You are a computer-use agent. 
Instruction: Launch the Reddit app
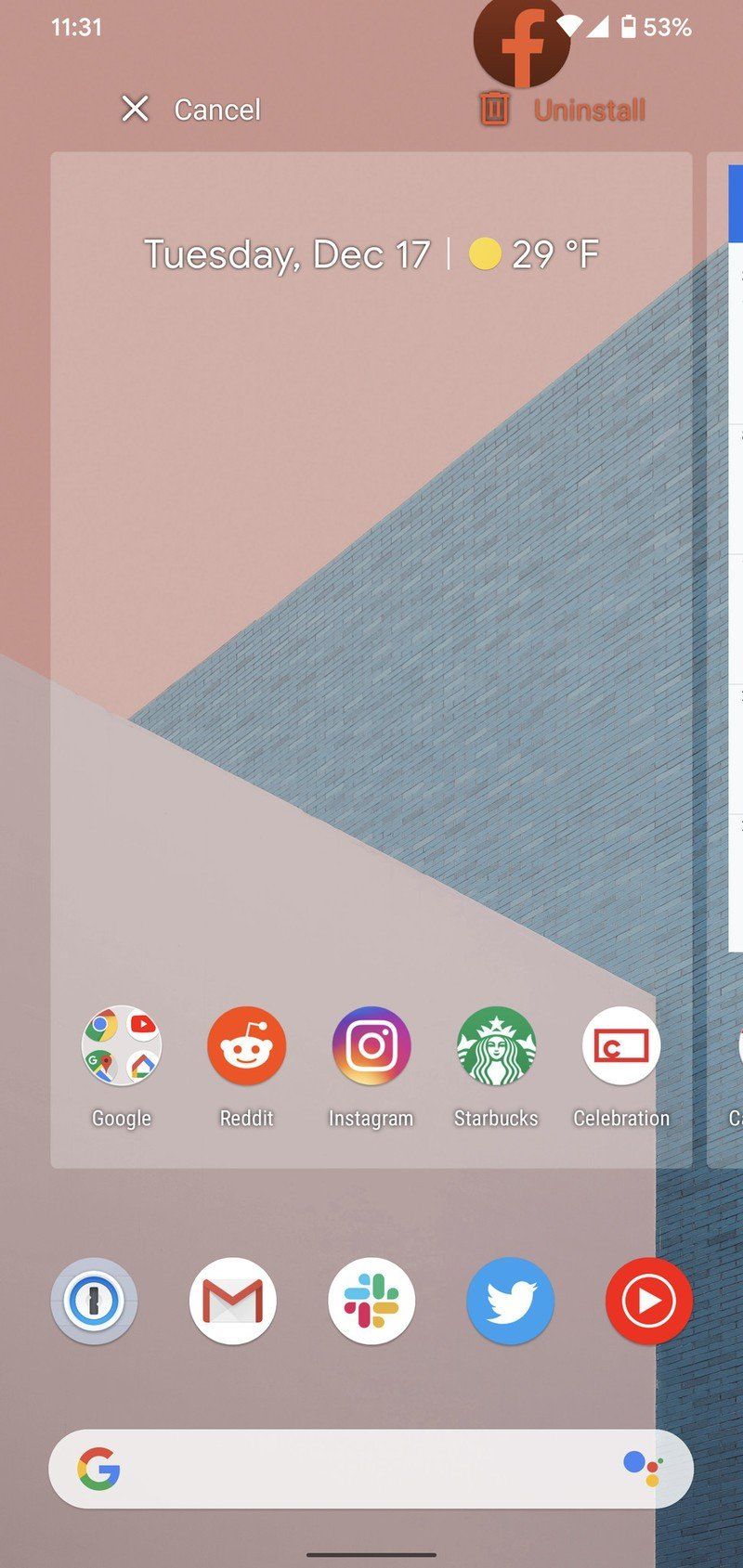click(246, 1046)
